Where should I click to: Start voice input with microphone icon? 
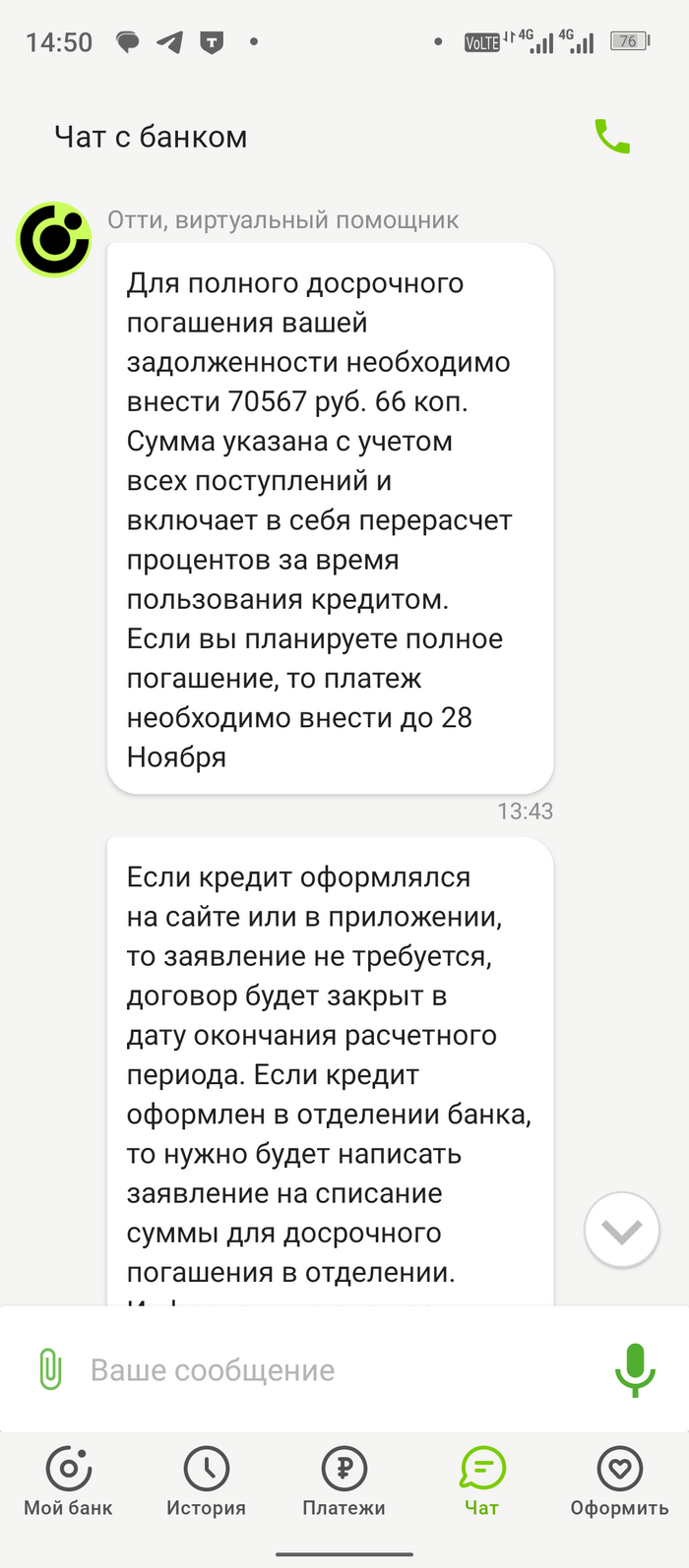(x=635, y=1369)
